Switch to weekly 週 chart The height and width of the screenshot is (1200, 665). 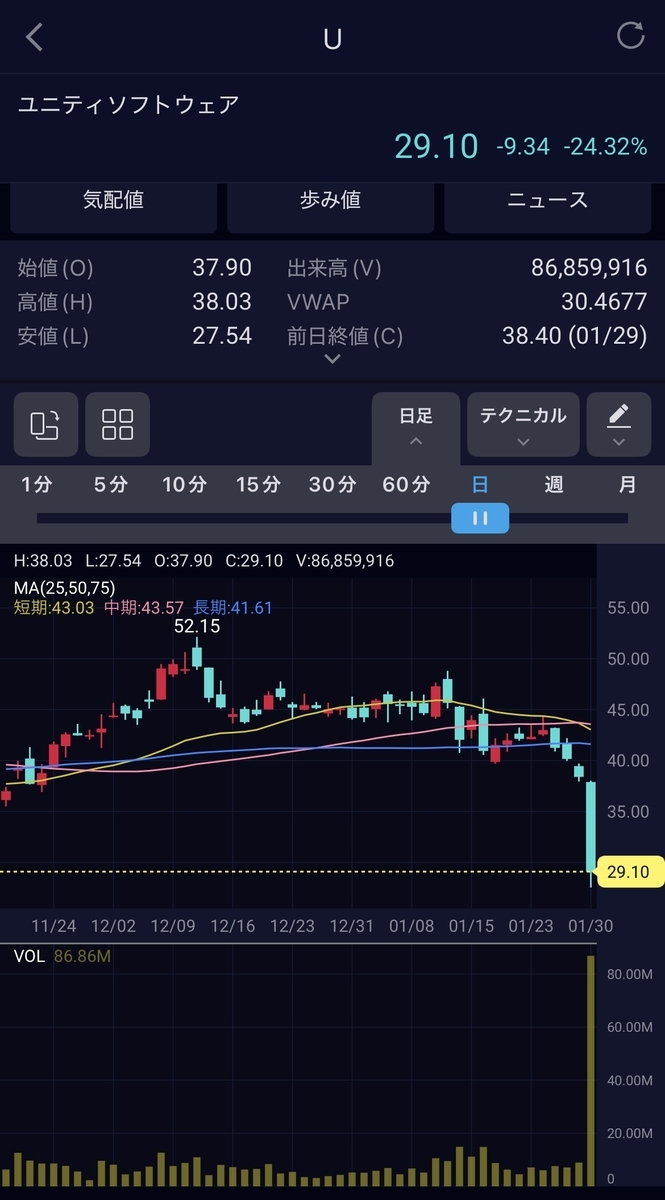[554, 485]
